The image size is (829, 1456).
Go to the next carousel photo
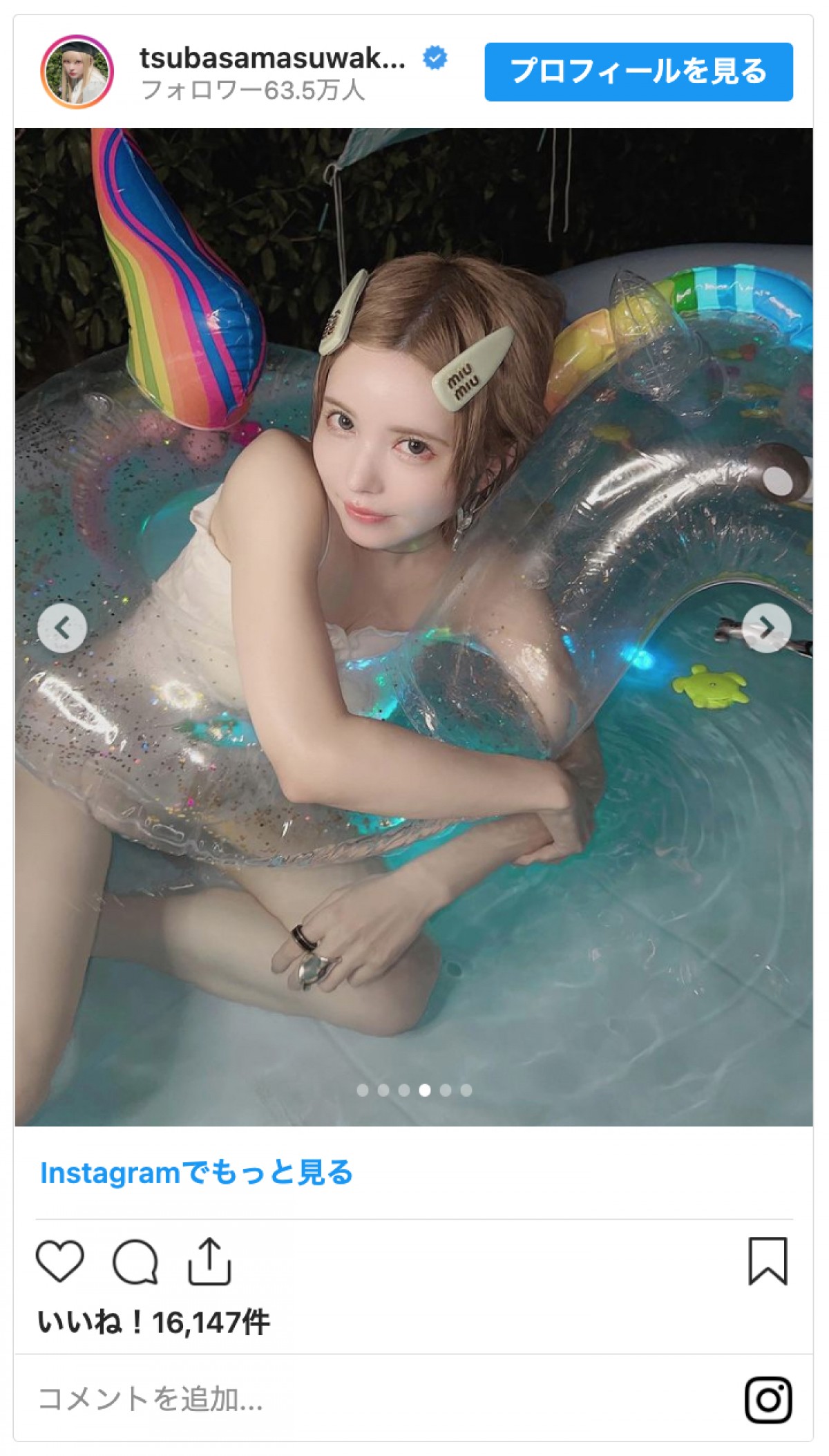(767, 628)
